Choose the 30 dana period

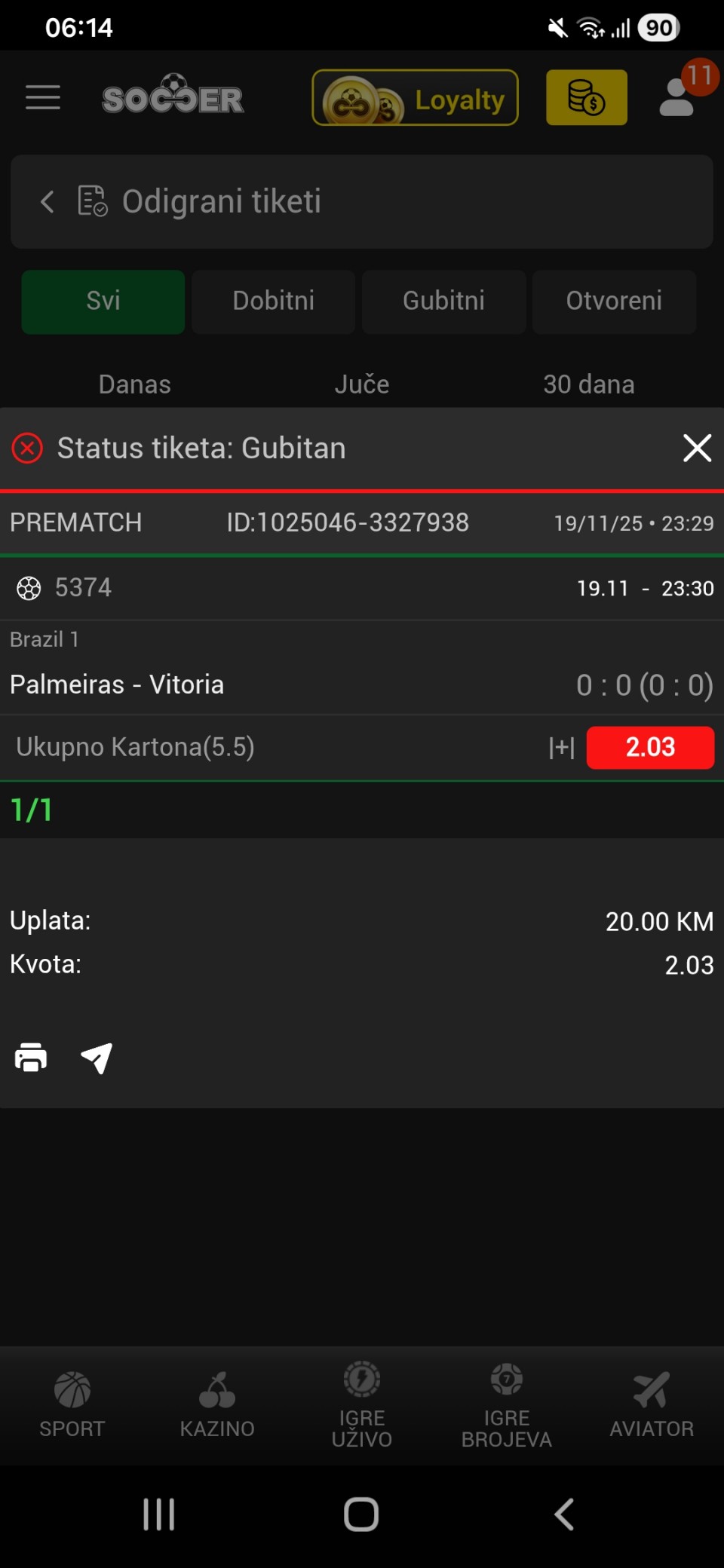tap(588, 384)
